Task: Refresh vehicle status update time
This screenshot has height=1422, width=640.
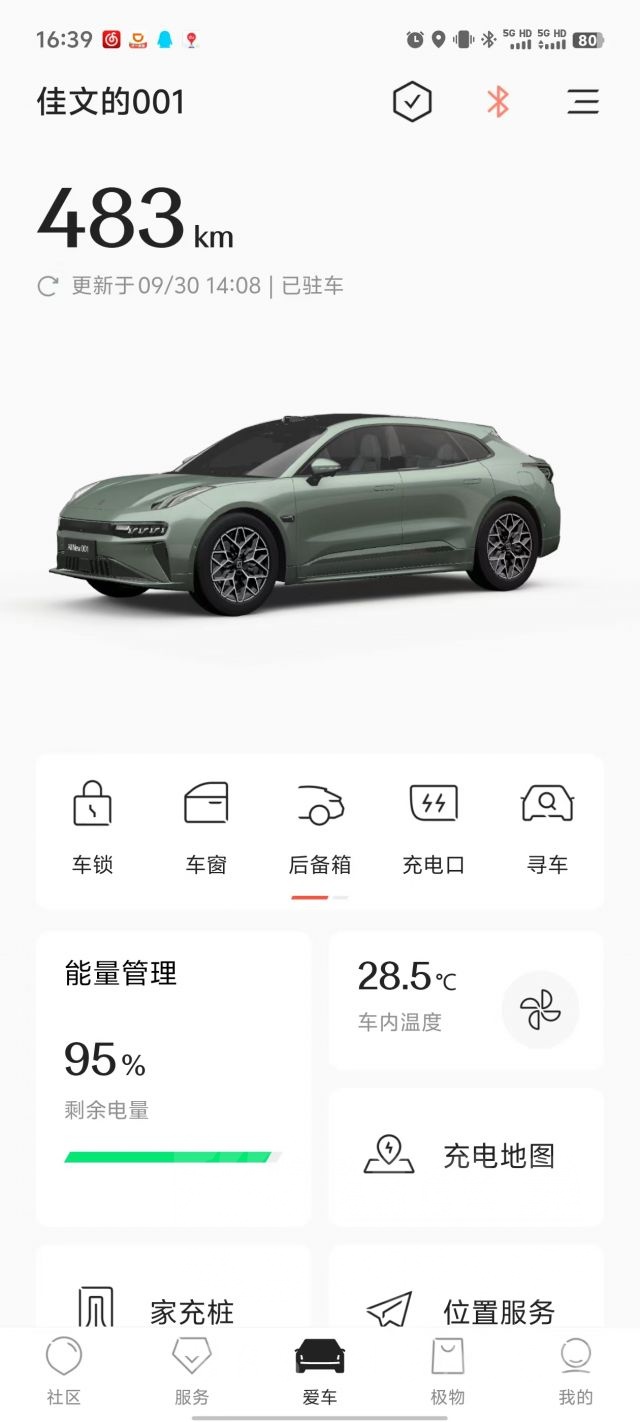Action: pyautogui.click(x=47, y=286)
